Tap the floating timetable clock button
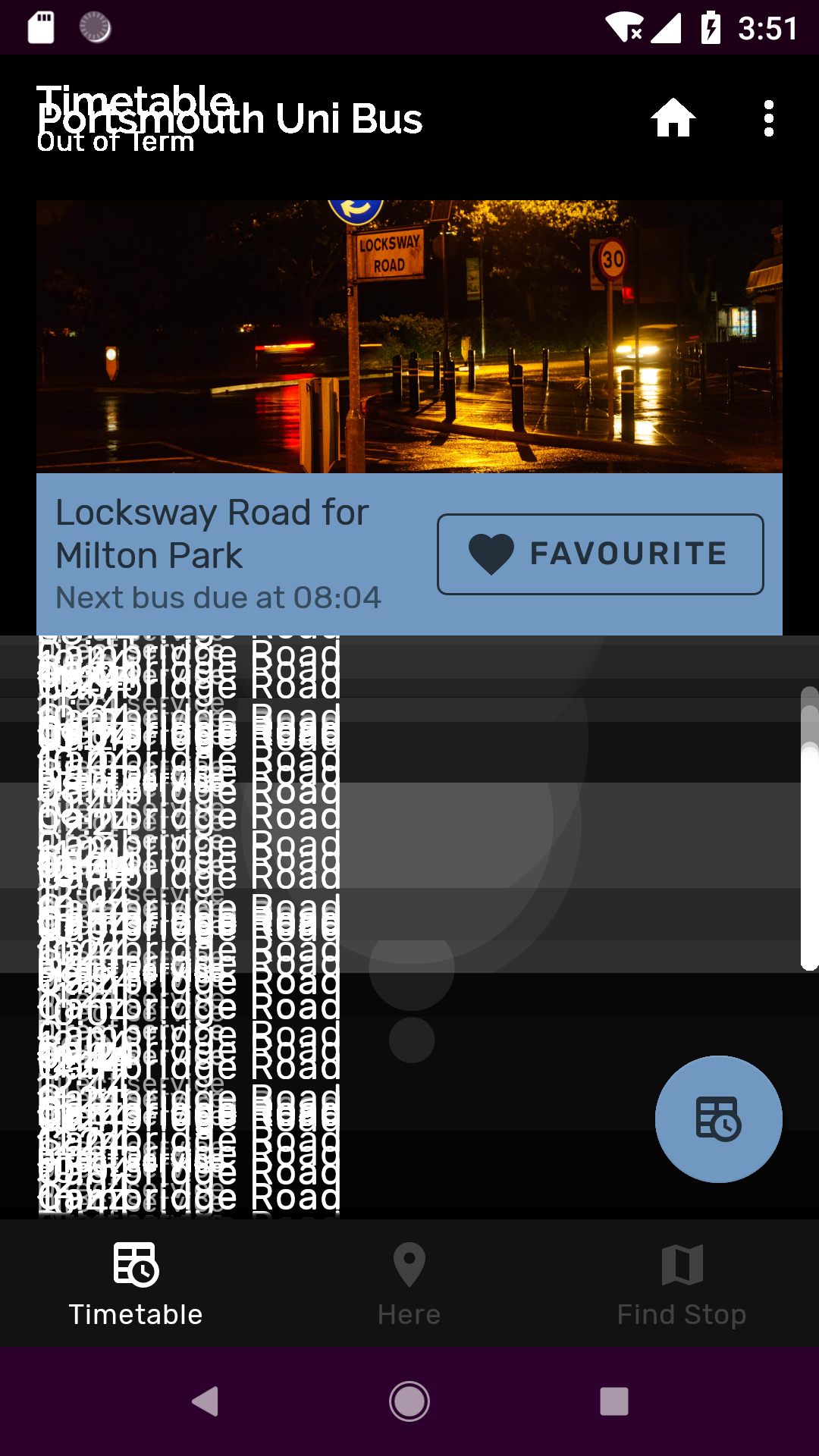 pyautogui.click(x=717, y=1118)
